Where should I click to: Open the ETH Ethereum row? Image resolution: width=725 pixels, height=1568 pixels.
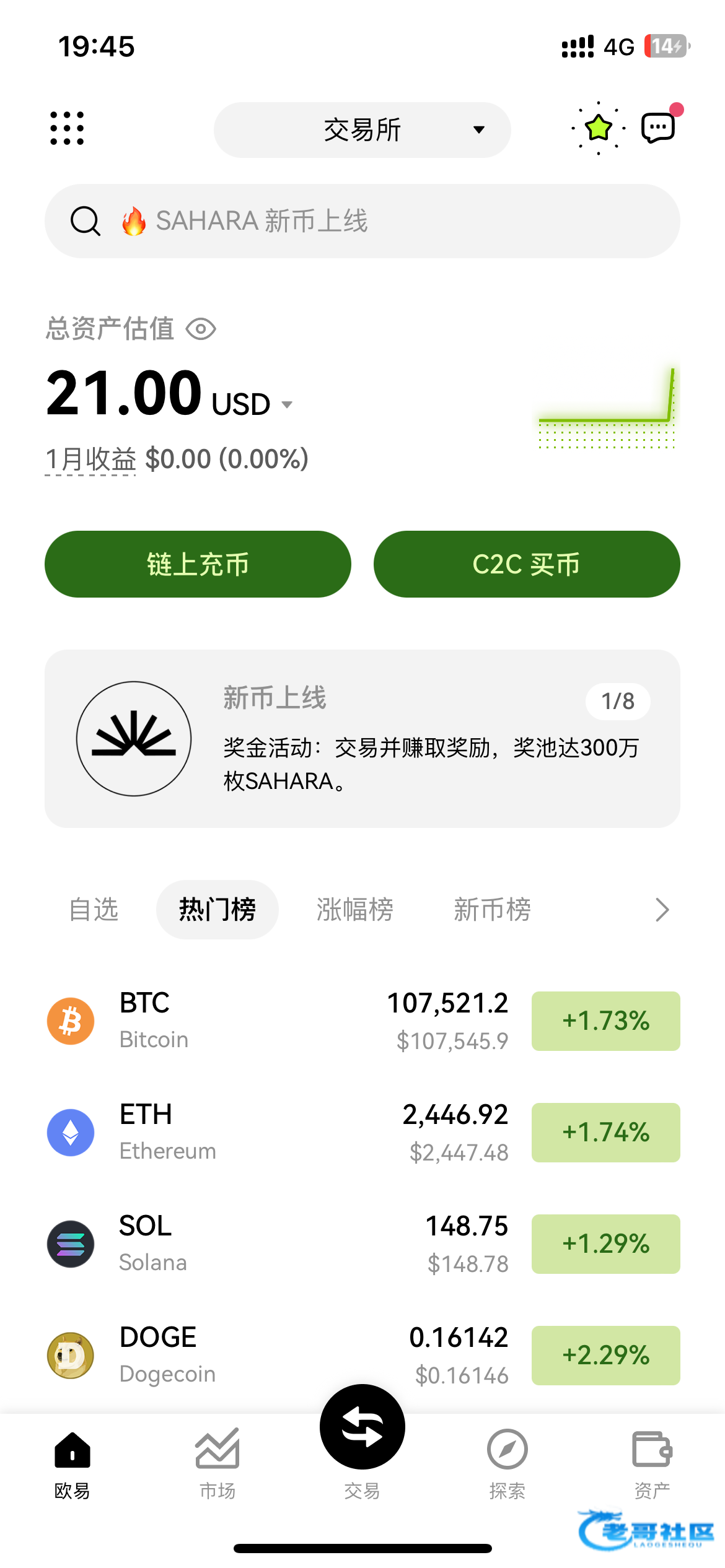pos(362,1133)
